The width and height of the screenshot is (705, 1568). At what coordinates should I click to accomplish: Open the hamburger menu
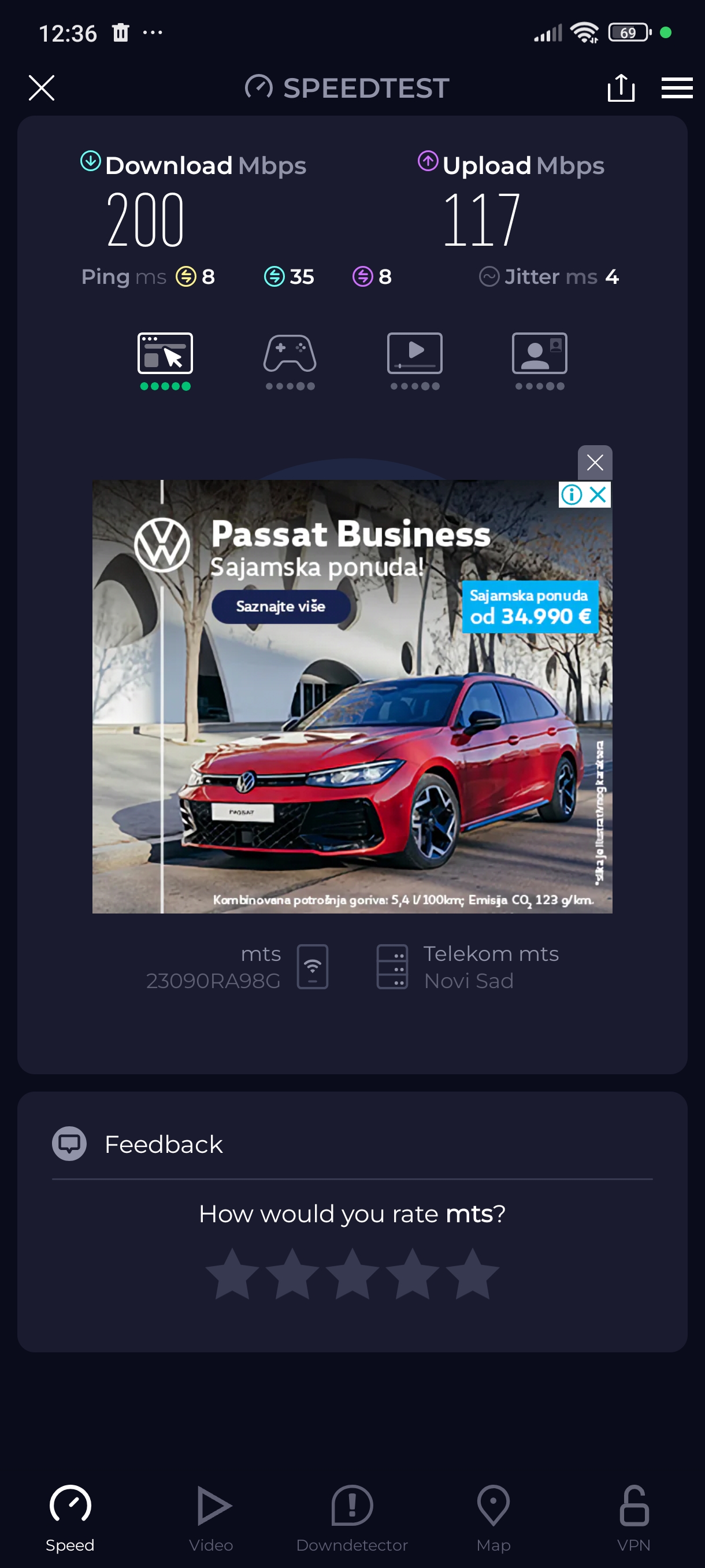point(677,88)
